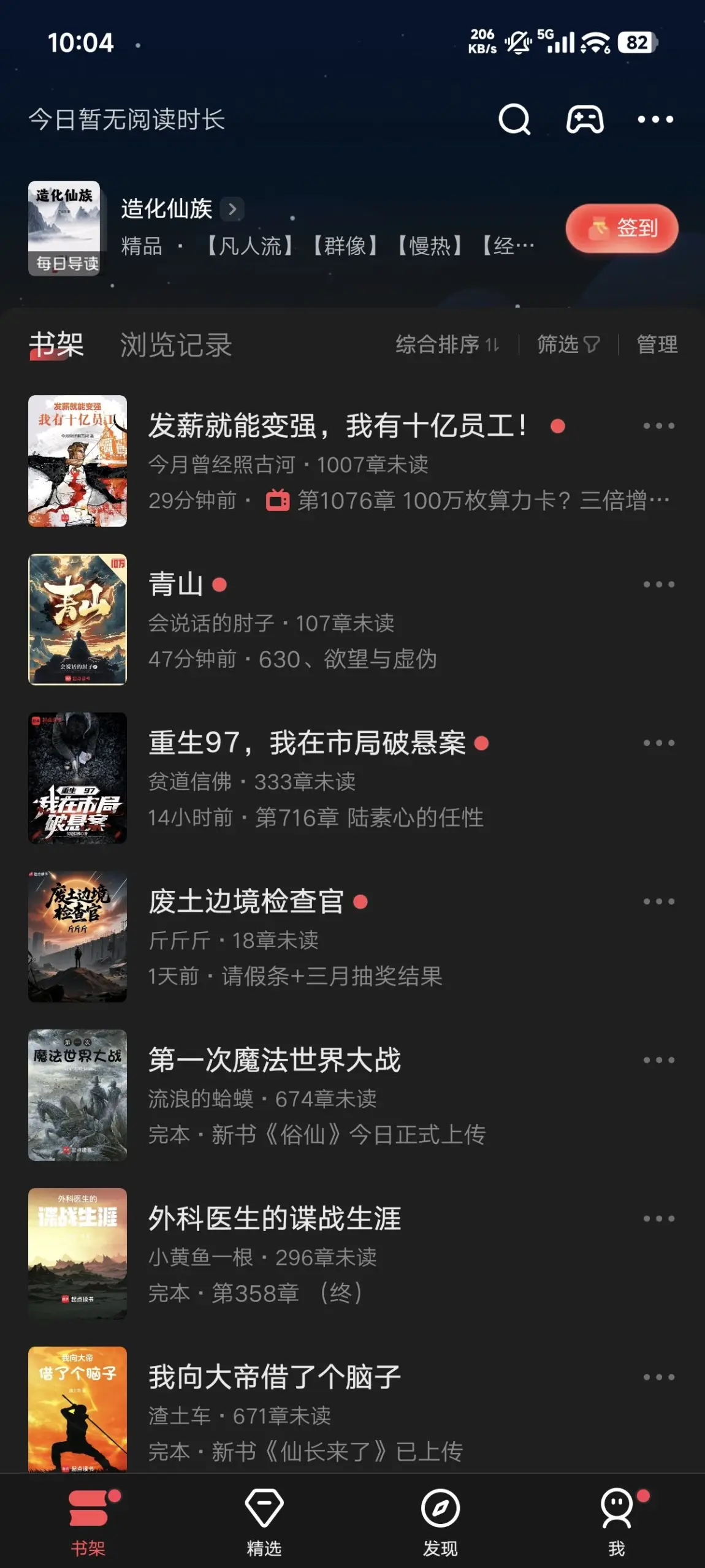Tap the 签到 check-in button

(x=622, y=228)
